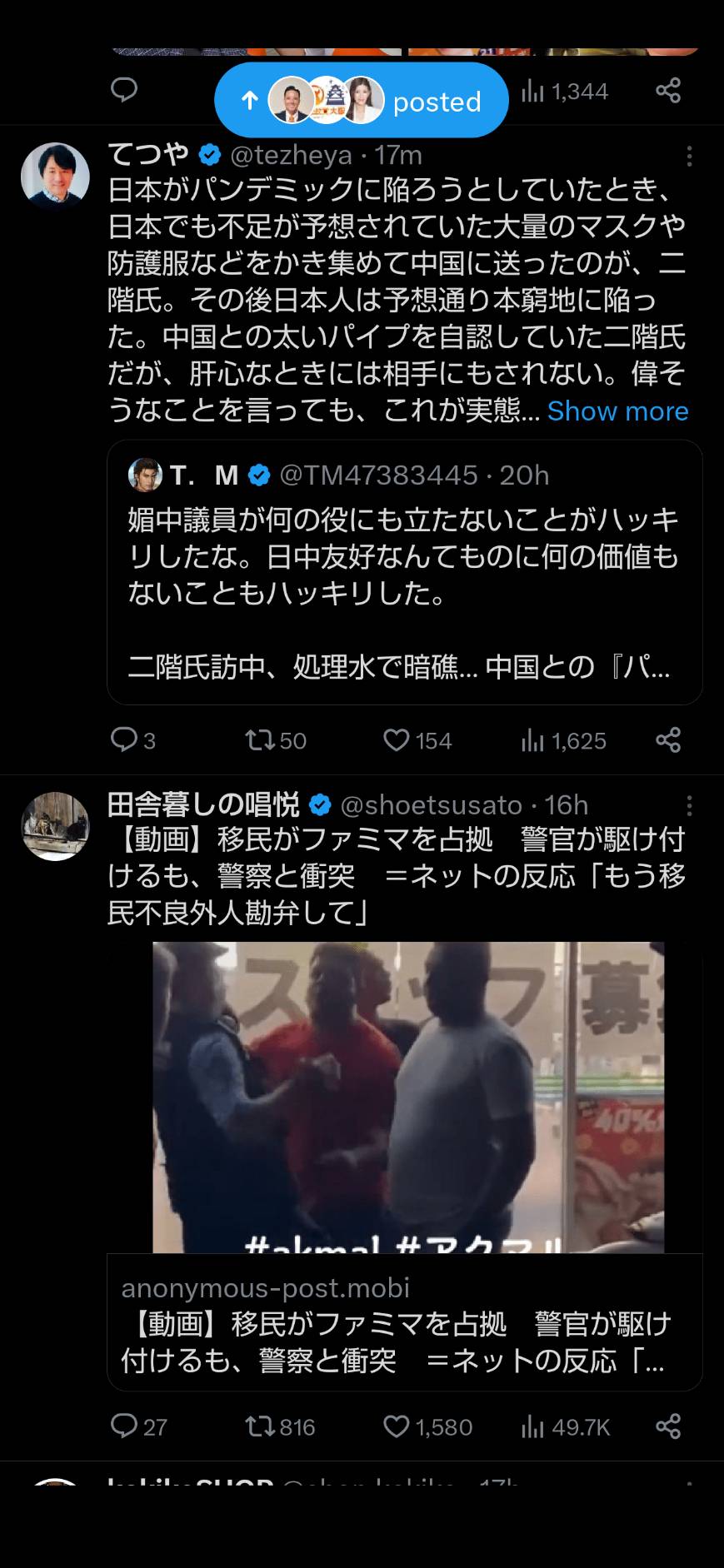Open the quoted post by T. M
The height and width of the screenshot is (1568, 724).
pos(405,572)
